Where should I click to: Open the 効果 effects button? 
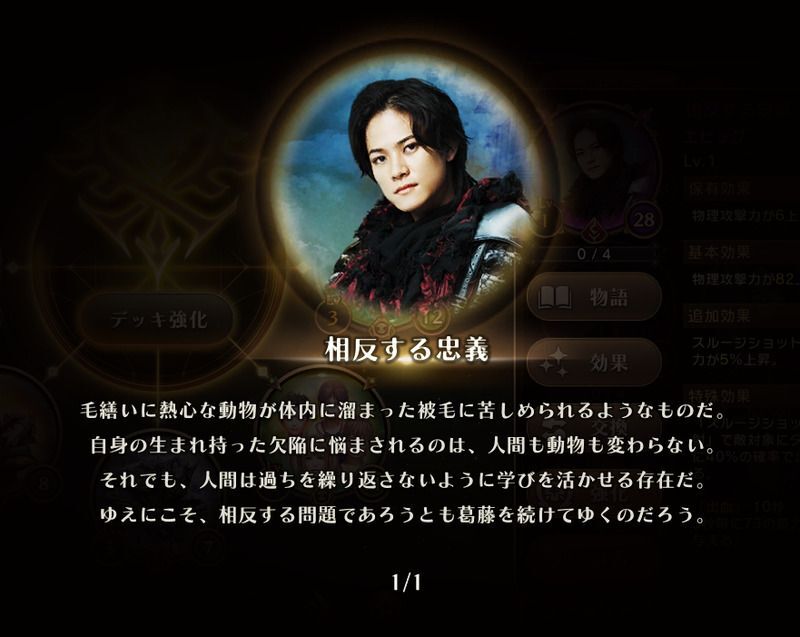click(594, 363)
